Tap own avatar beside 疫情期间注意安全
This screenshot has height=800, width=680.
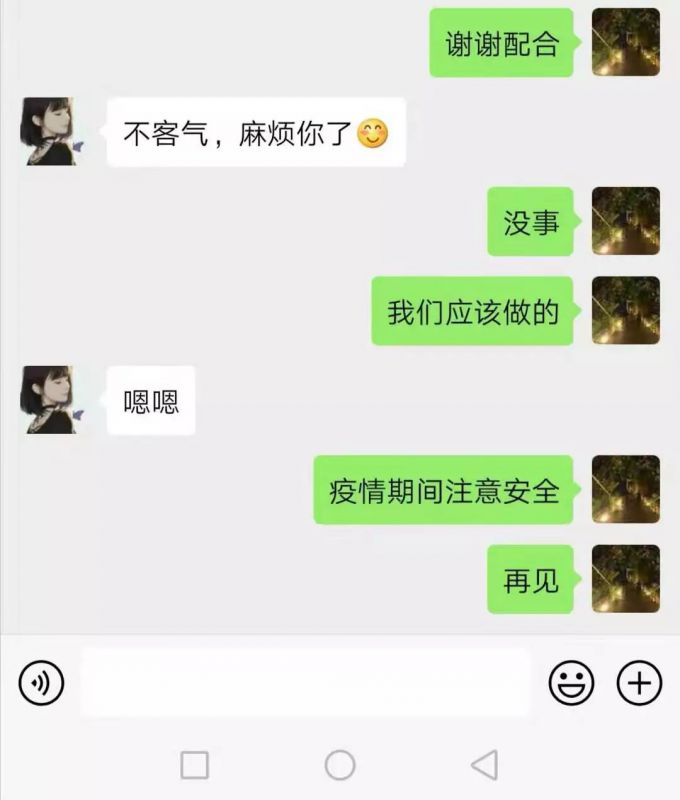pyautogui.click(x=626, y=490)
